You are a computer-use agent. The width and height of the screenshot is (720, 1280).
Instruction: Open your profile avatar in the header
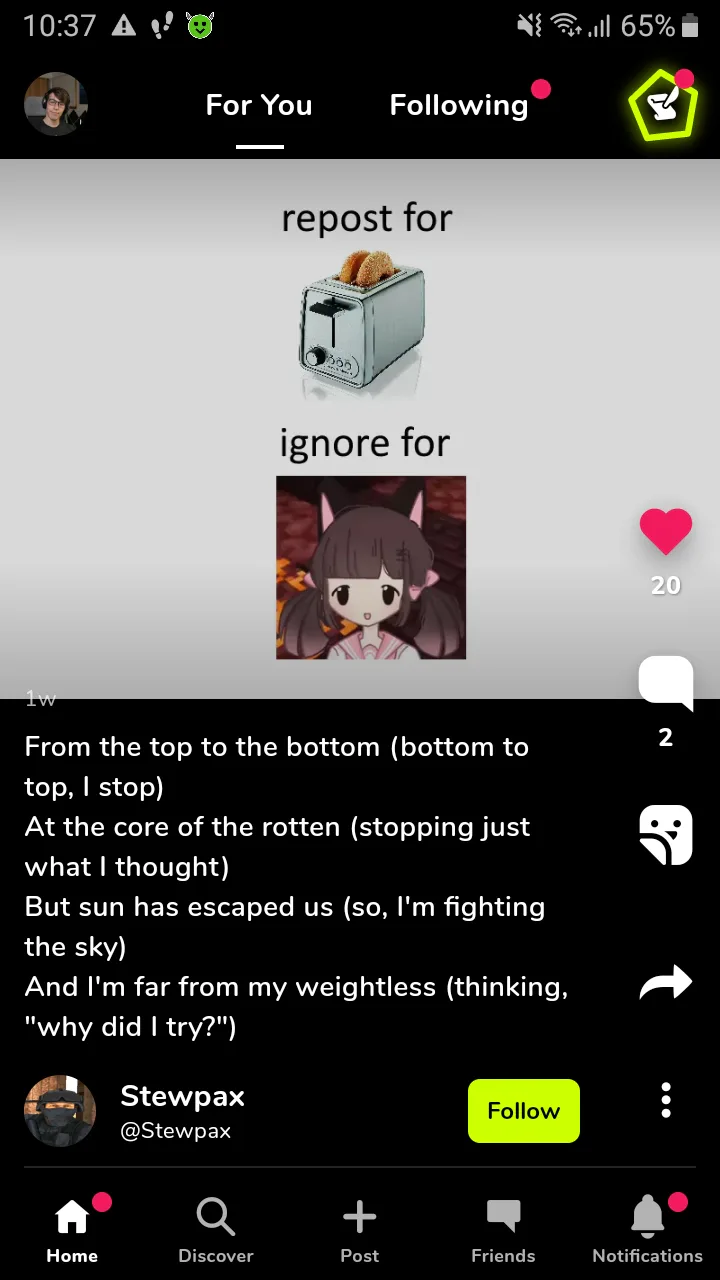[56, 104]
